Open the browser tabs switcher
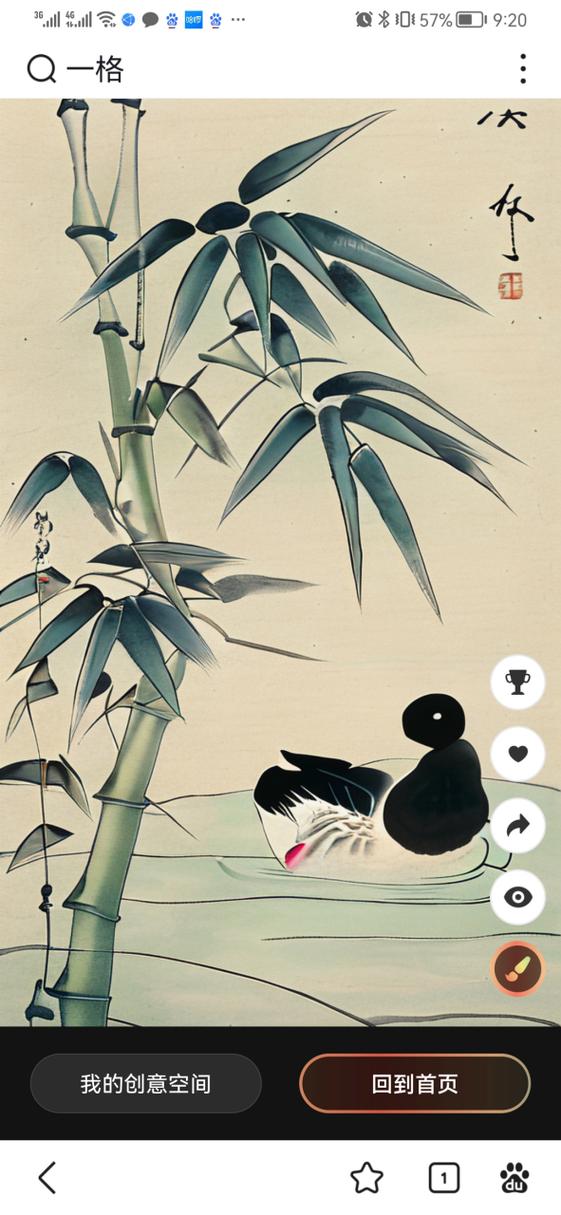561x1215 pixels. coord(444,1178)
